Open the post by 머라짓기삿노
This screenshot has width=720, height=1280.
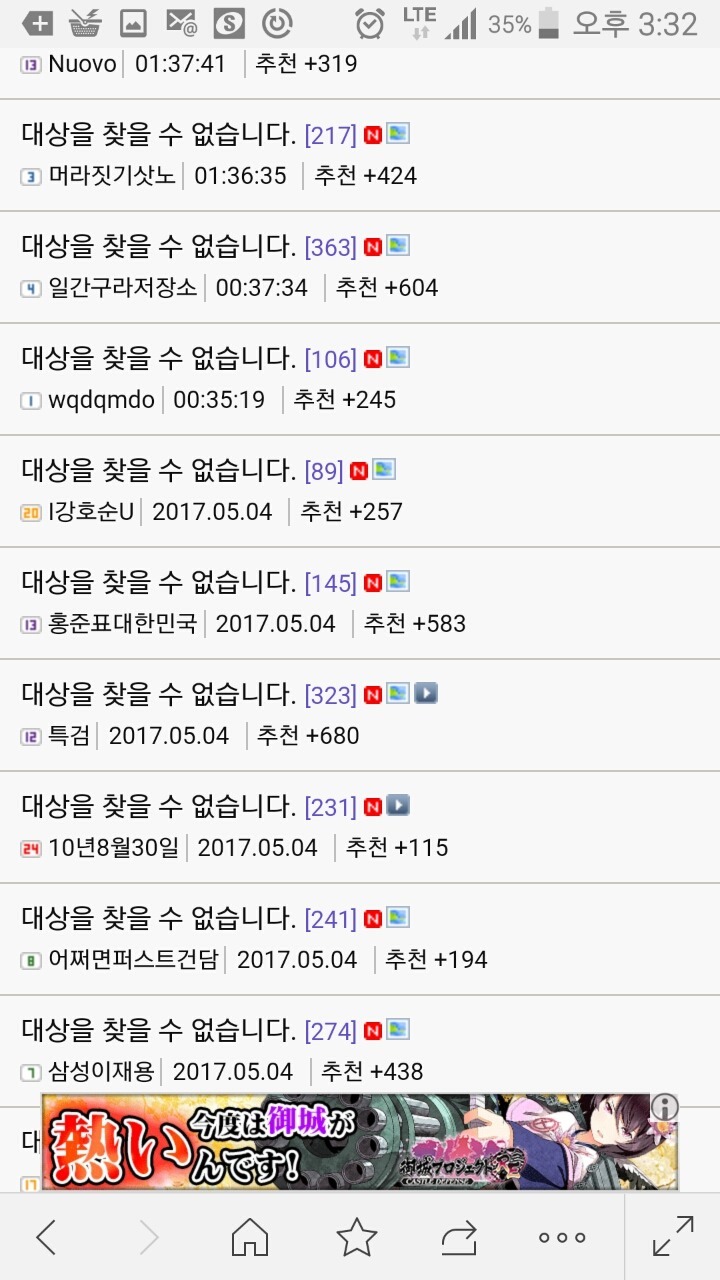pos(158,134)
